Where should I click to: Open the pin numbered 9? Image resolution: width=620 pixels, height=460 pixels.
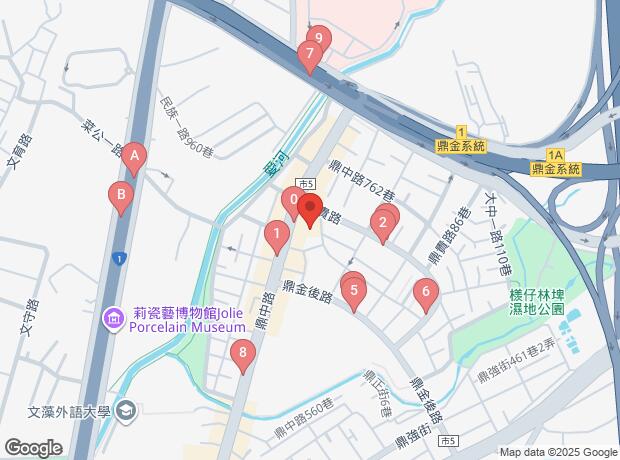[318, 40]
